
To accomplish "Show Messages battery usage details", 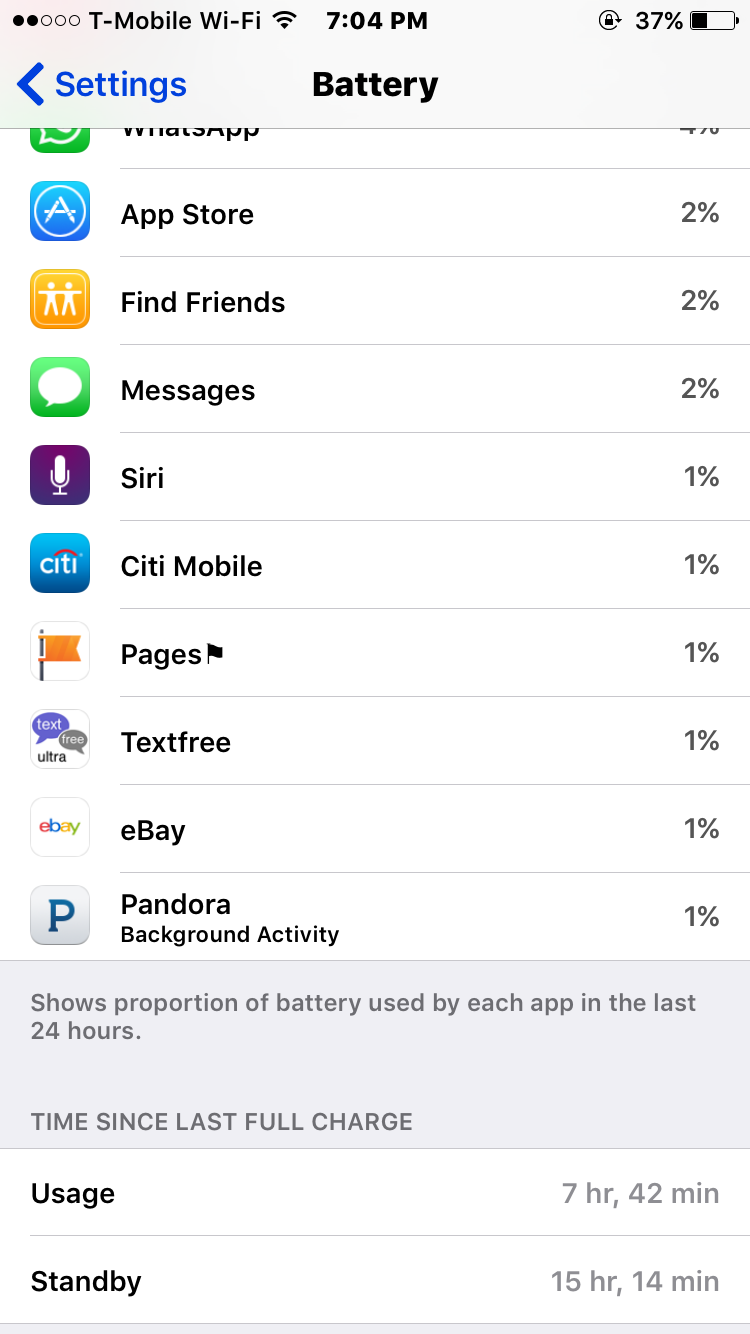I will tap(375, 389).
